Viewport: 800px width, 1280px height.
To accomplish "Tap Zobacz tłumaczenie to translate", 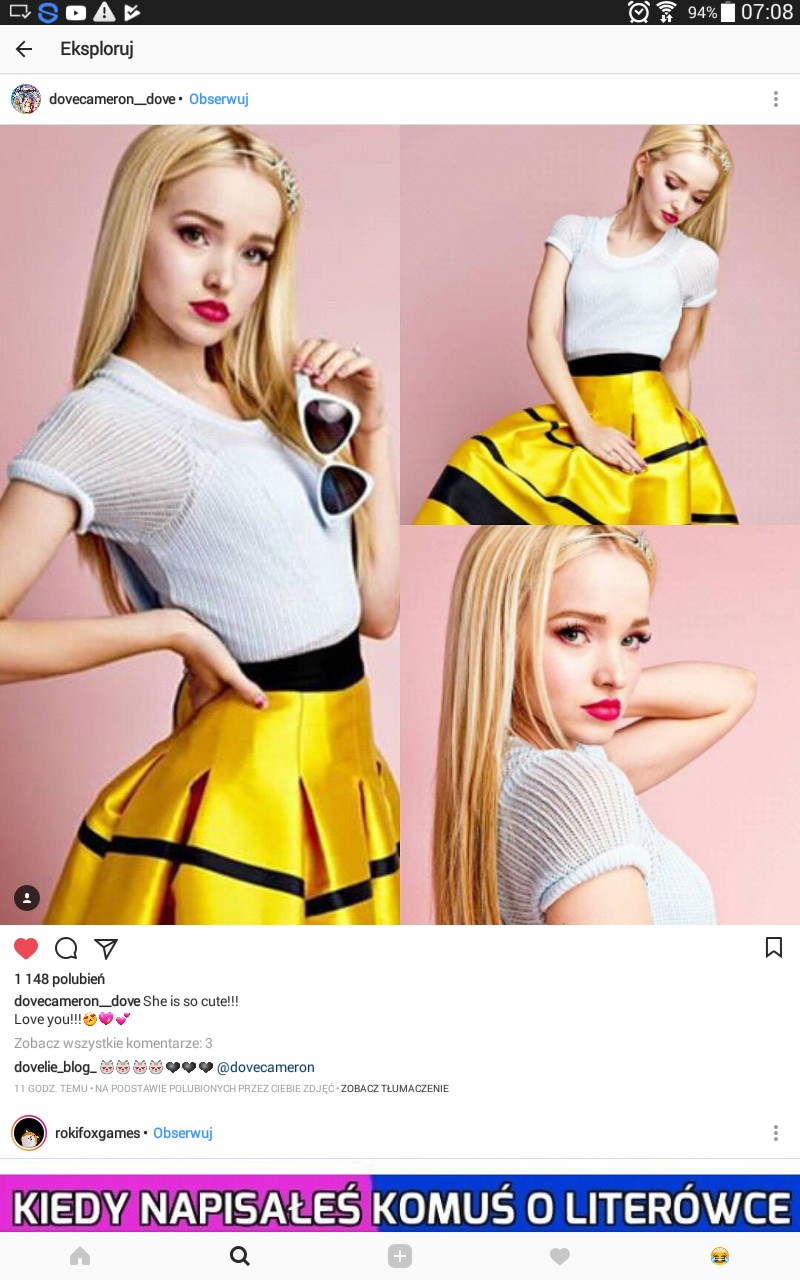I will click(x=395, y=1088).
